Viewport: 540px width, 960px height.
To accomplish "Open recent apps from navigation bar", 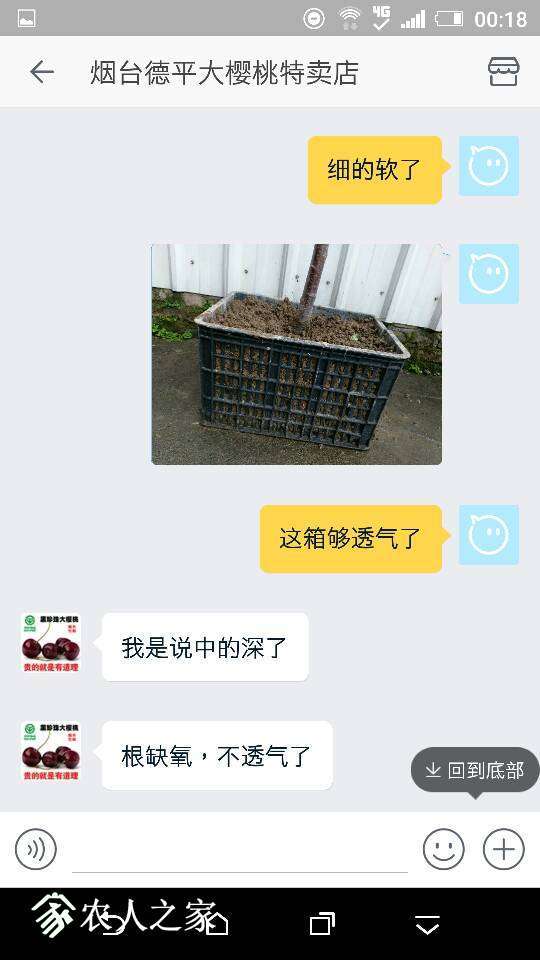I will pos(322,923).
